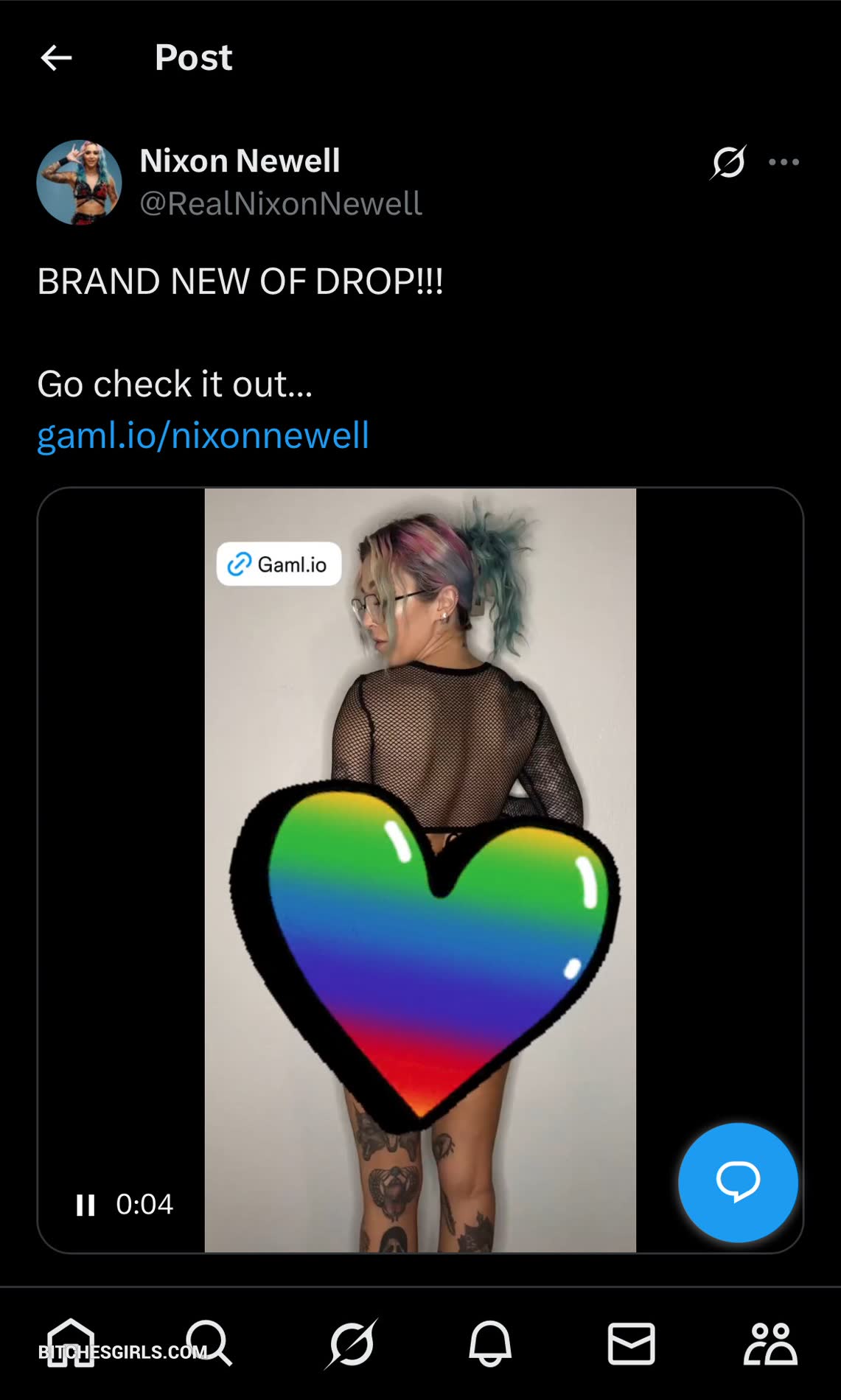Open the Messages envelope tab

point(631,1343)
